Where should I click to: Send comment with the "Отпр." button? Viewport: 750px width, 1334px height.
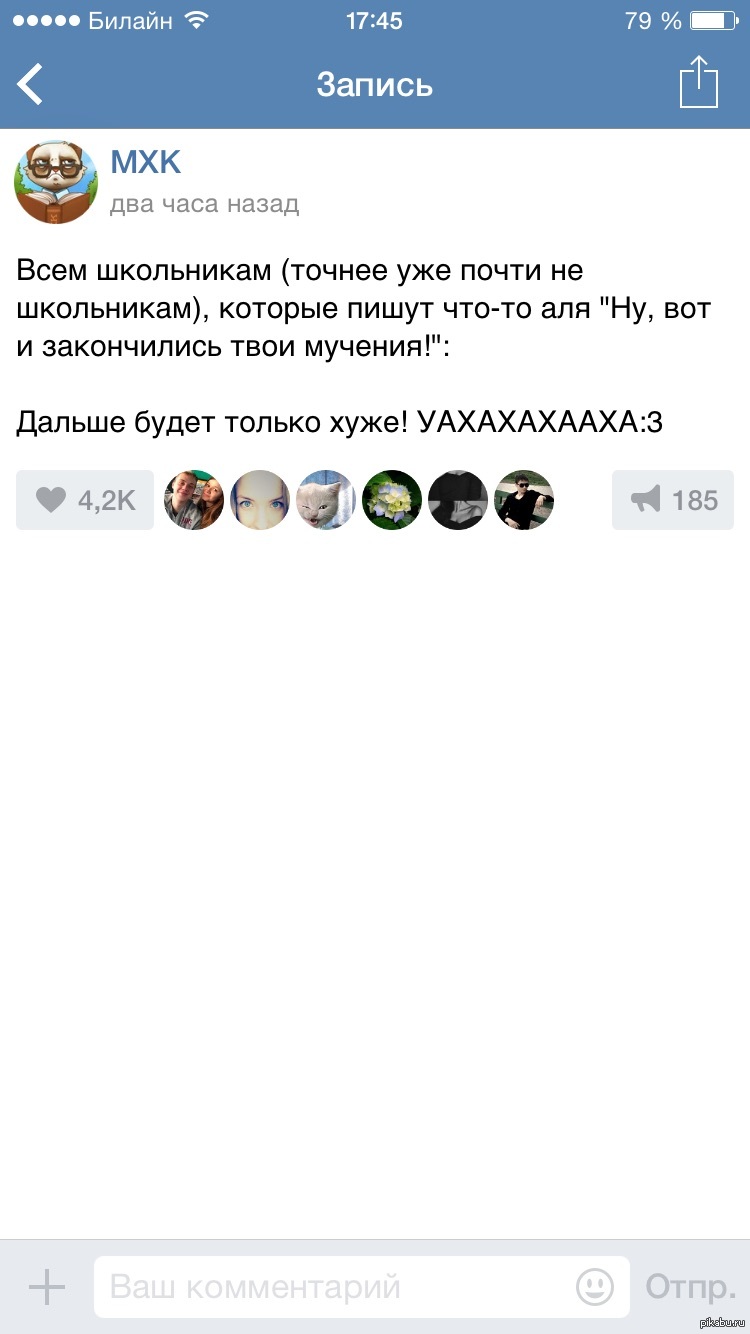pyautogui.click(x=690, y=1287)
